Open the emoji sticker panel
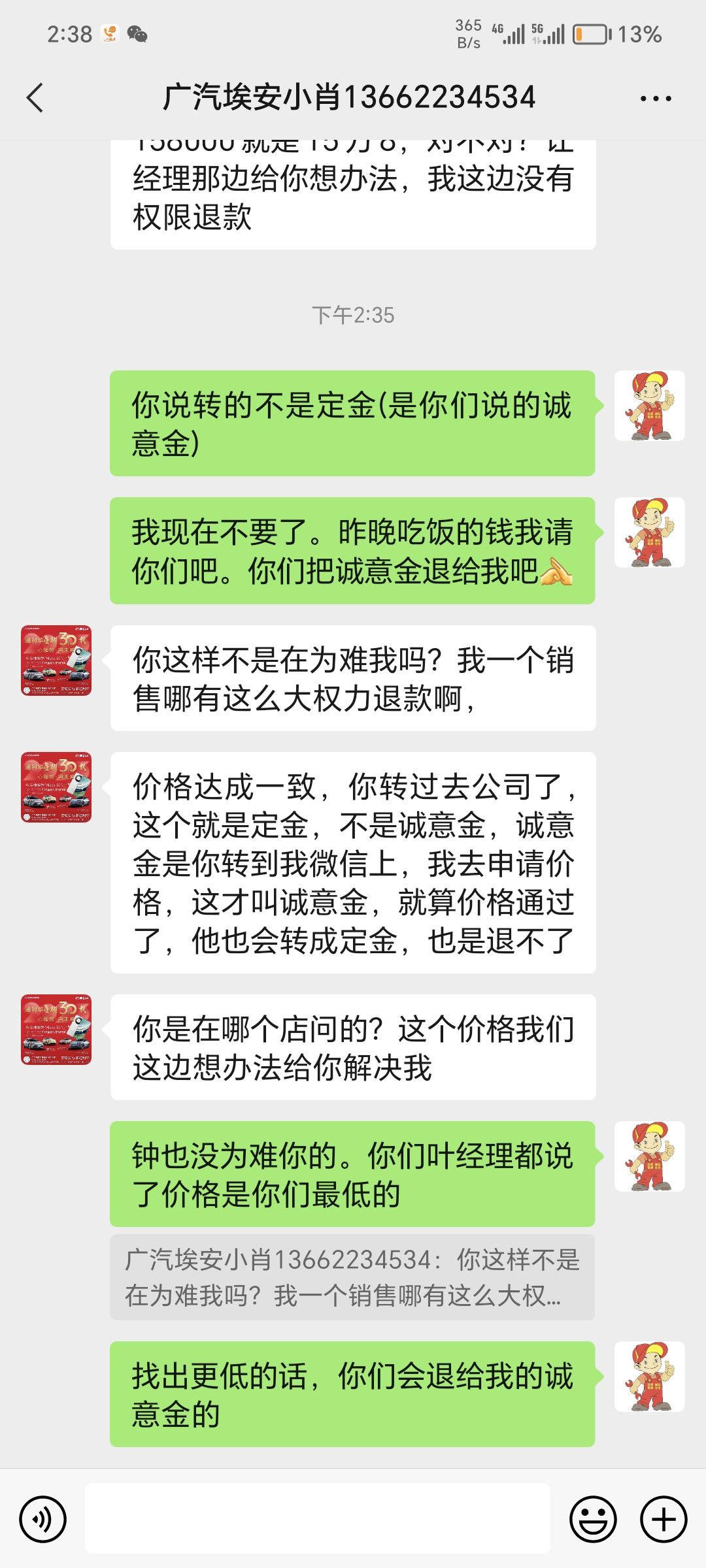The height and width of the screenshot is (1568, 706). (x=593, y=1519)
